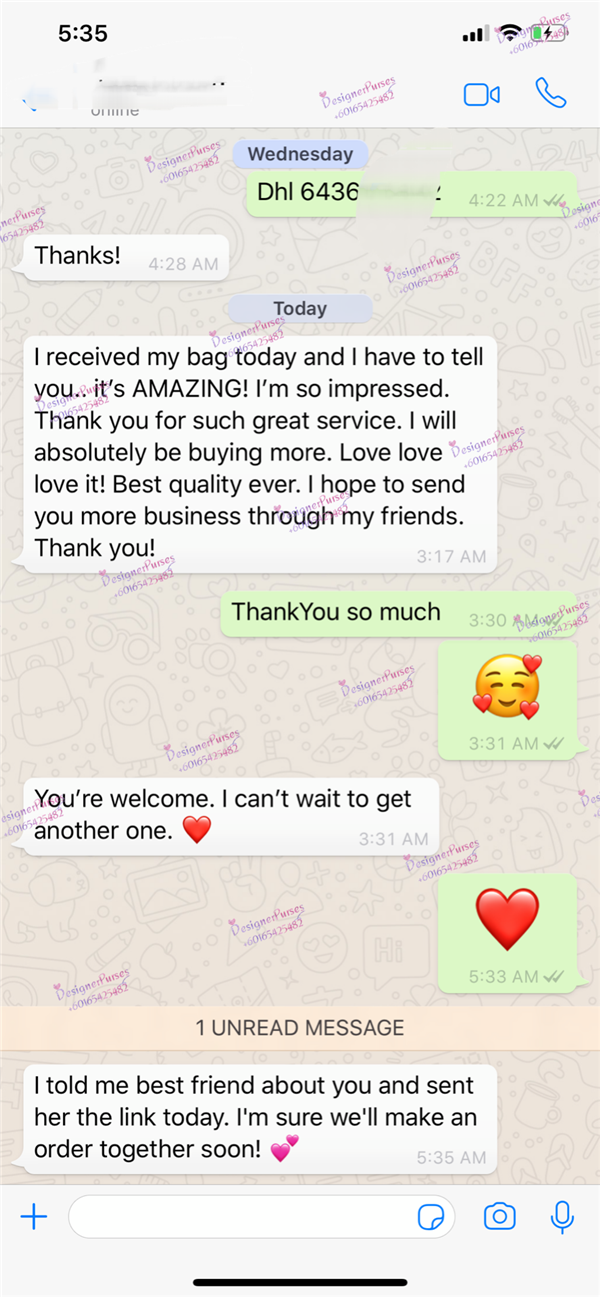Tap the microphone to record voice message
Viewport: 600px width, 1297px height.
point(562,1216)
